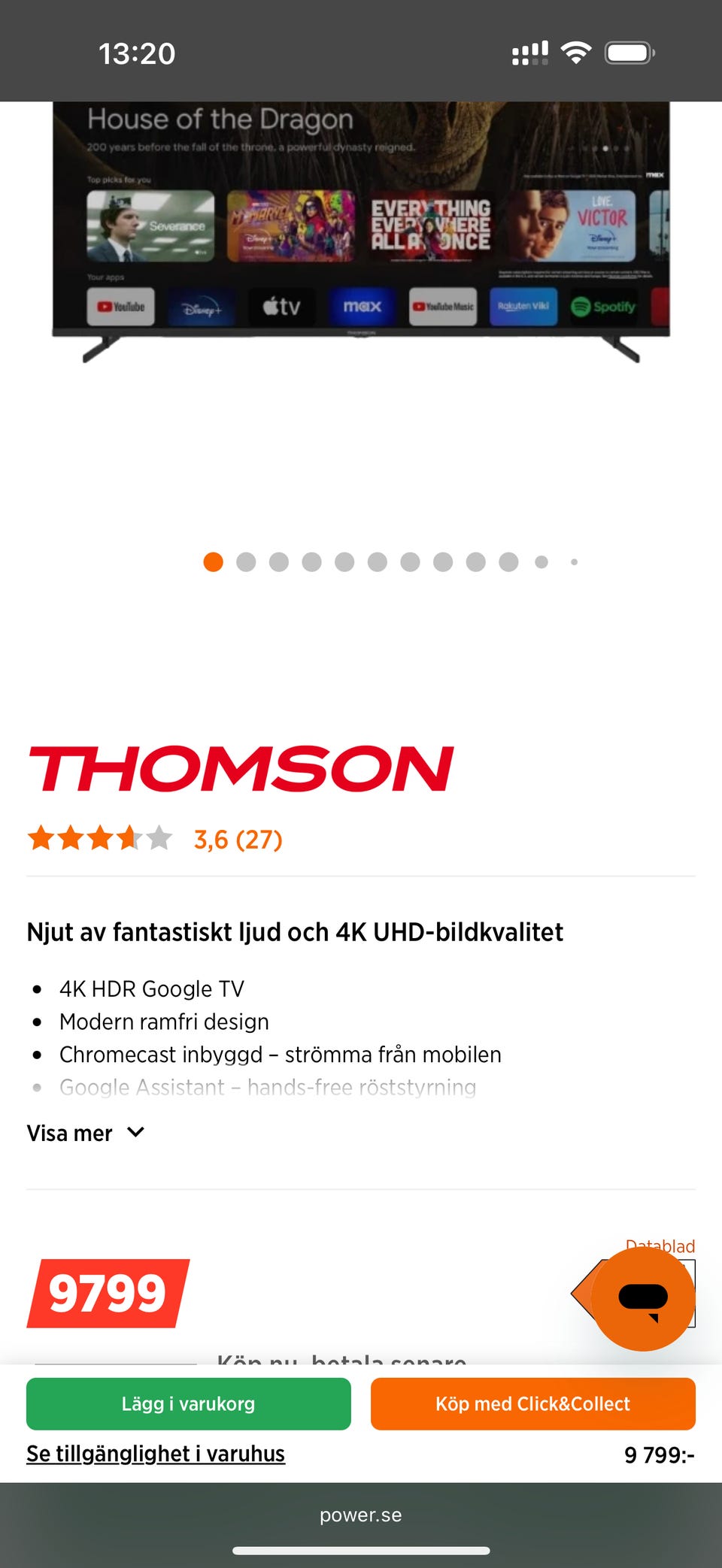Select the Disney+ app icon on the TV
Screen dimensions: 722x1568
coord(199,306)
